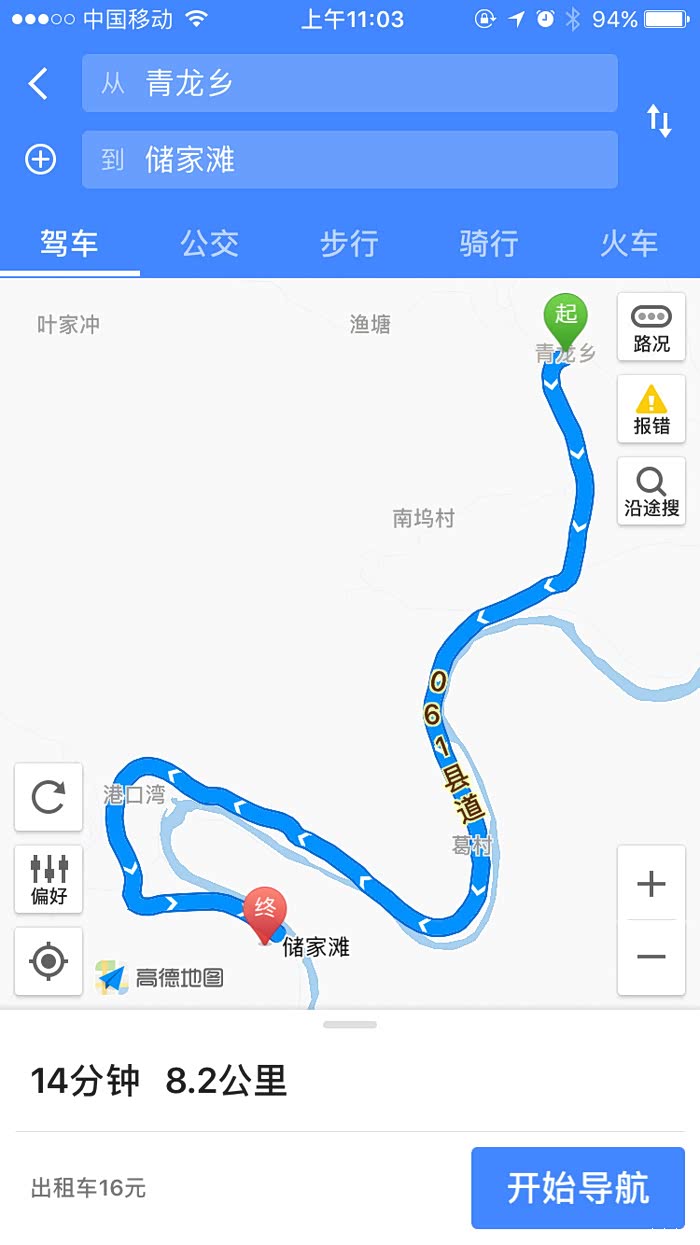700x1245 pixels.
Task: Switch to the 步行 walking tab
Action: (349, 243)
